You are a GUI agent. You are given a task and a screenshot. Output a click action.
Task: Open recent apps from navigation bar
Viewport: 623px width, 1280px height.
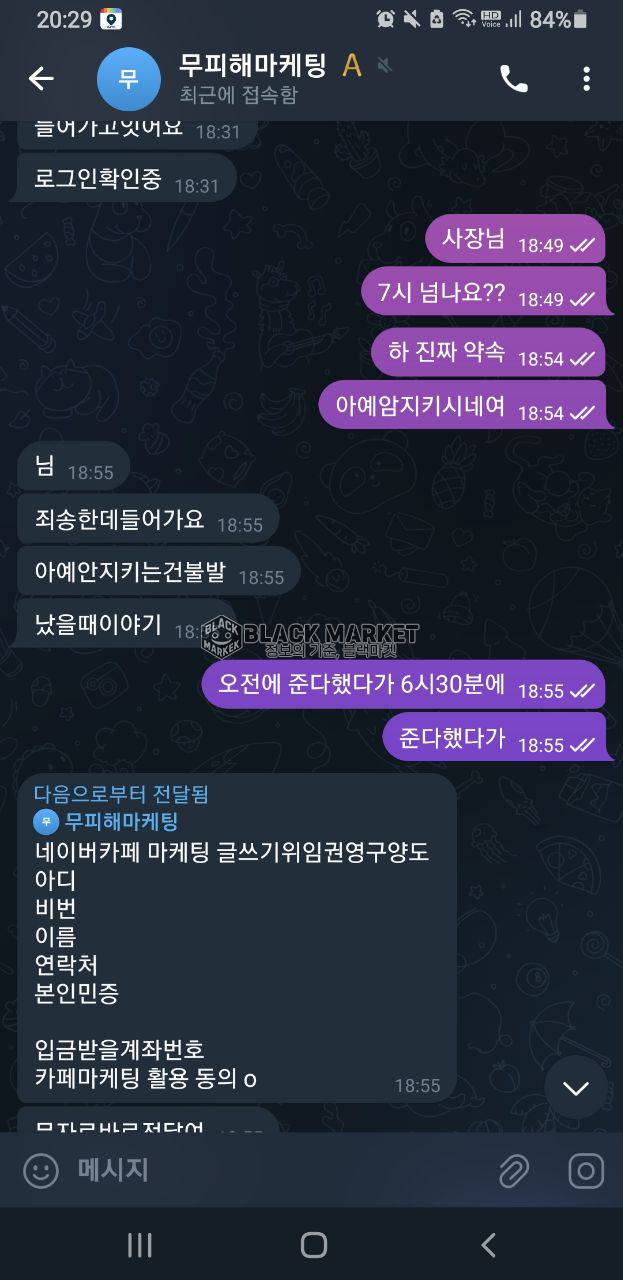point(139,1244)
